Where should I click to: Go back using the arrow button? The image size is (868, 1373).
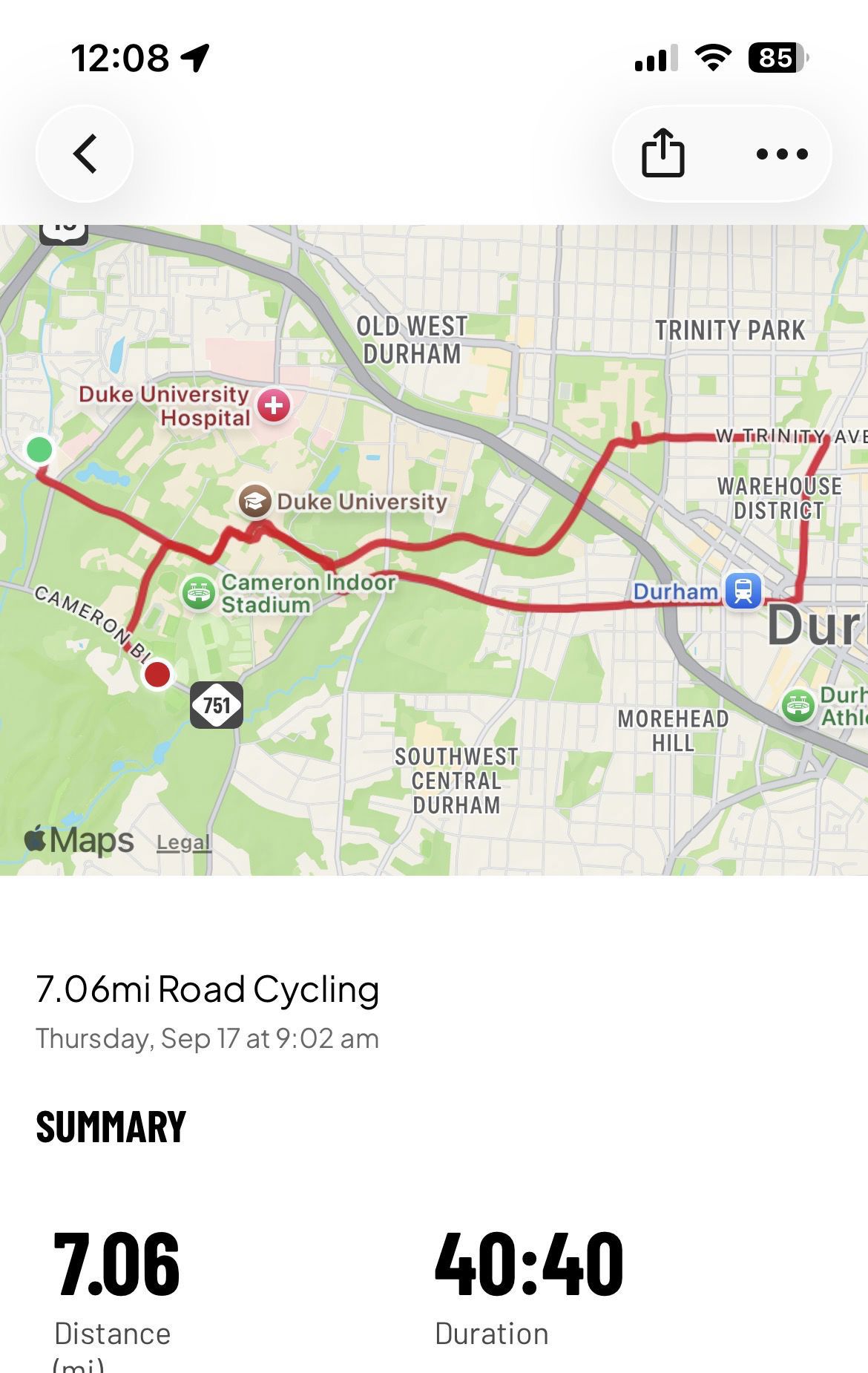pyautogui.click(x=85, y=154)
